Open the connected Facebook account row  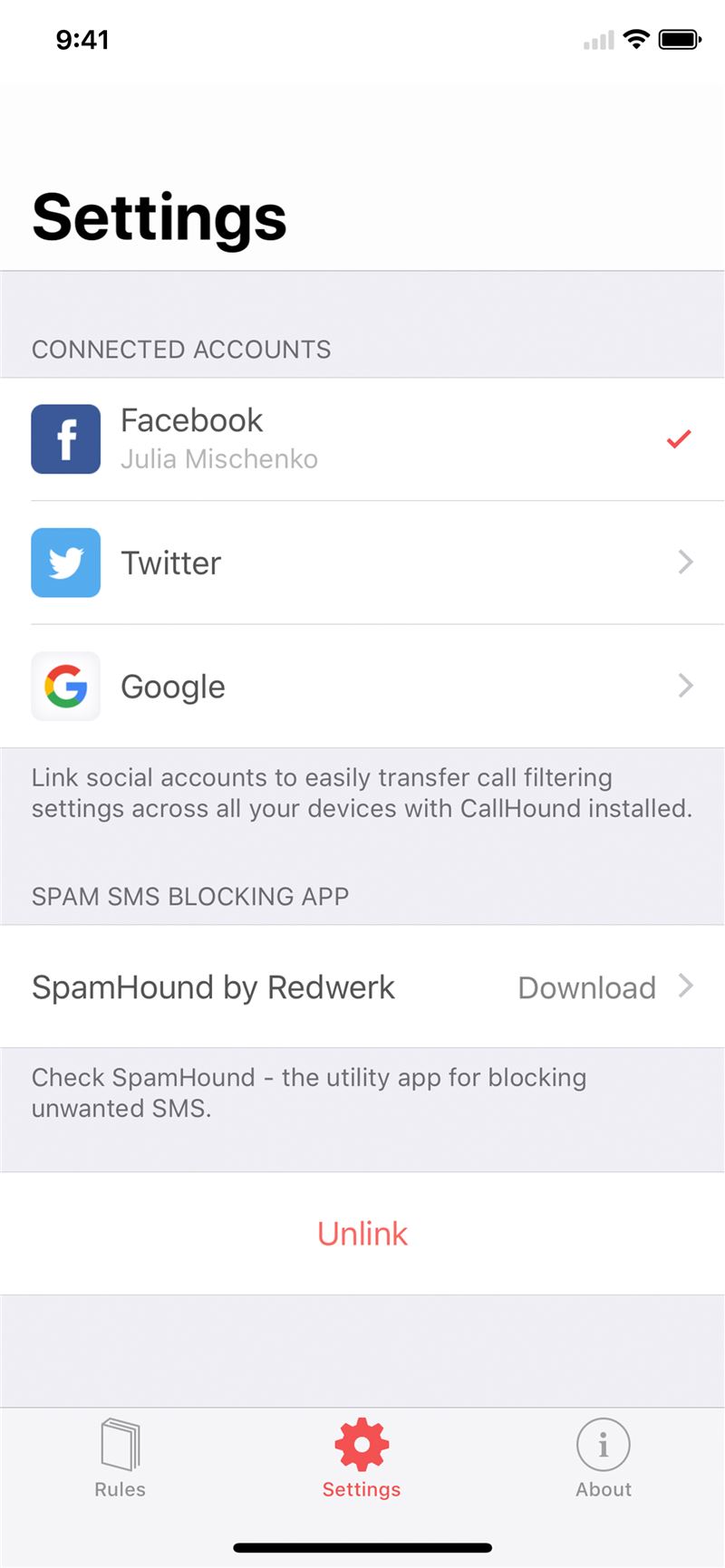(362, 439)
